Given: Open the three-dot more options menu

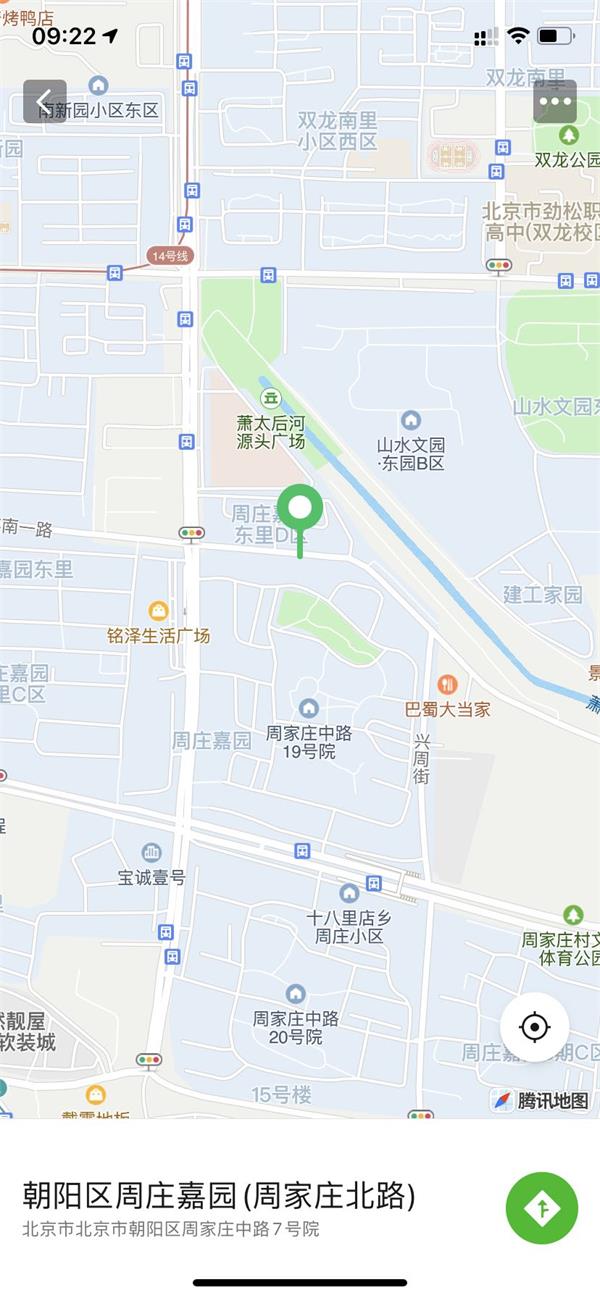Looking at the screenshot, I should pos(555,101).
